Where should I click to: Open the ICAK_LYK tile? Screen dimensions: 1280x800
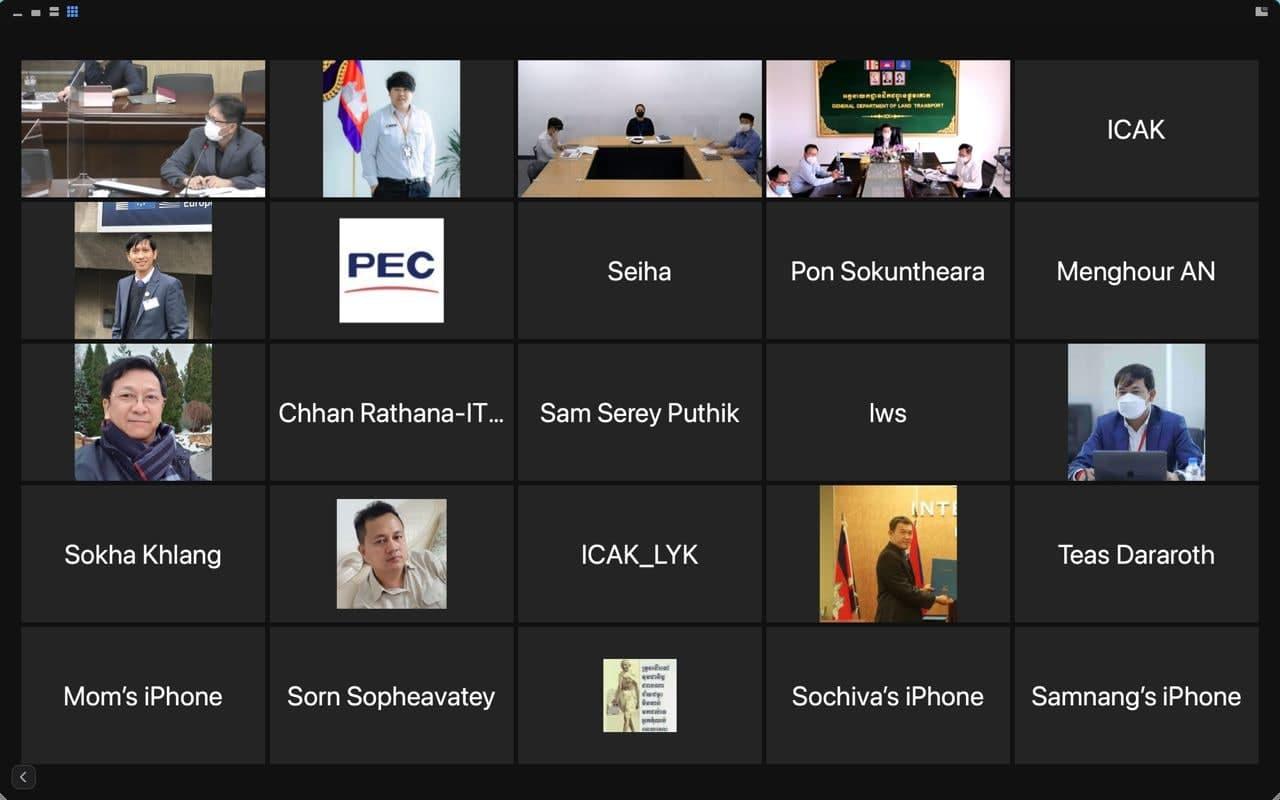tap(639, 555)
